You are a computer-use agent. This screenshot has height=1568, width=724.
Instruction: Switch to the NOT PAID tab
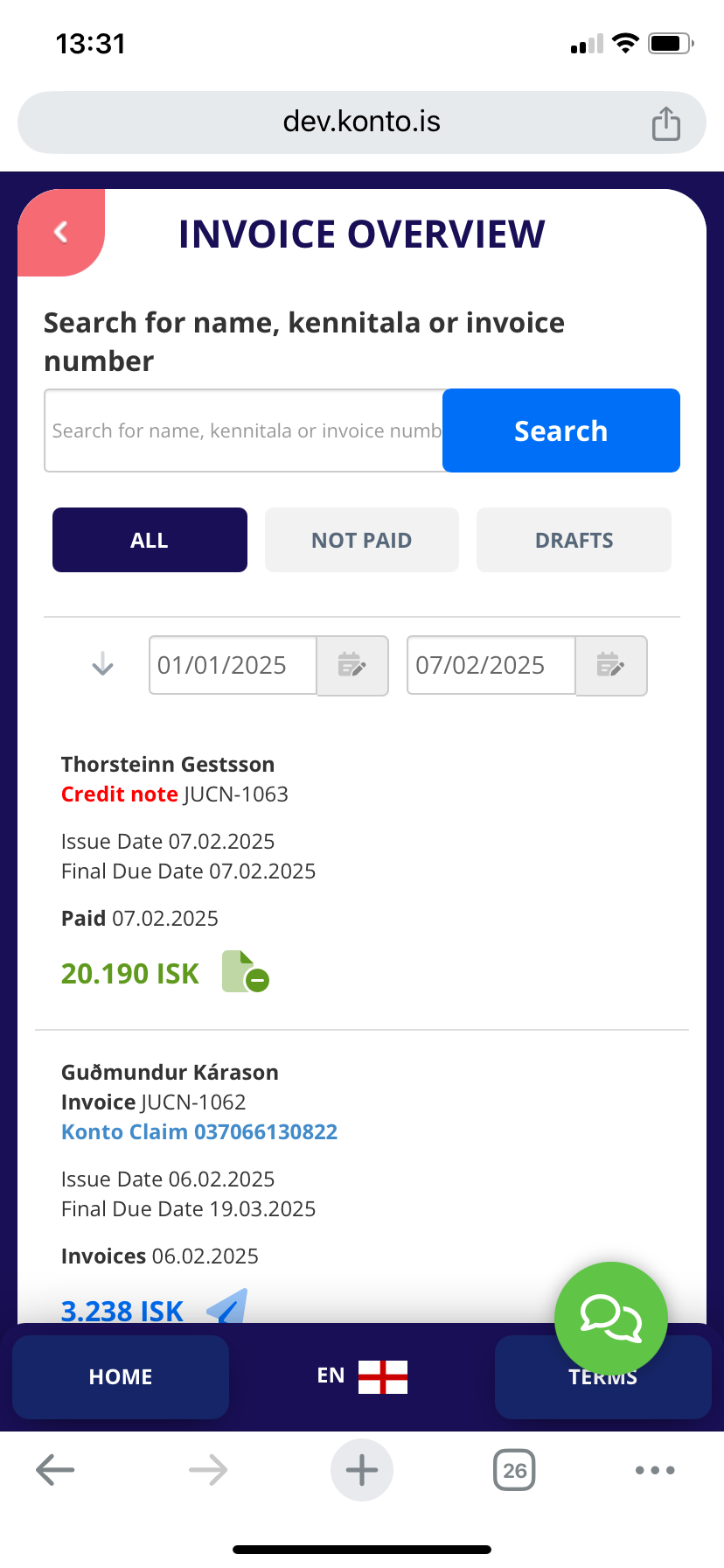click(x=361, y=540)
